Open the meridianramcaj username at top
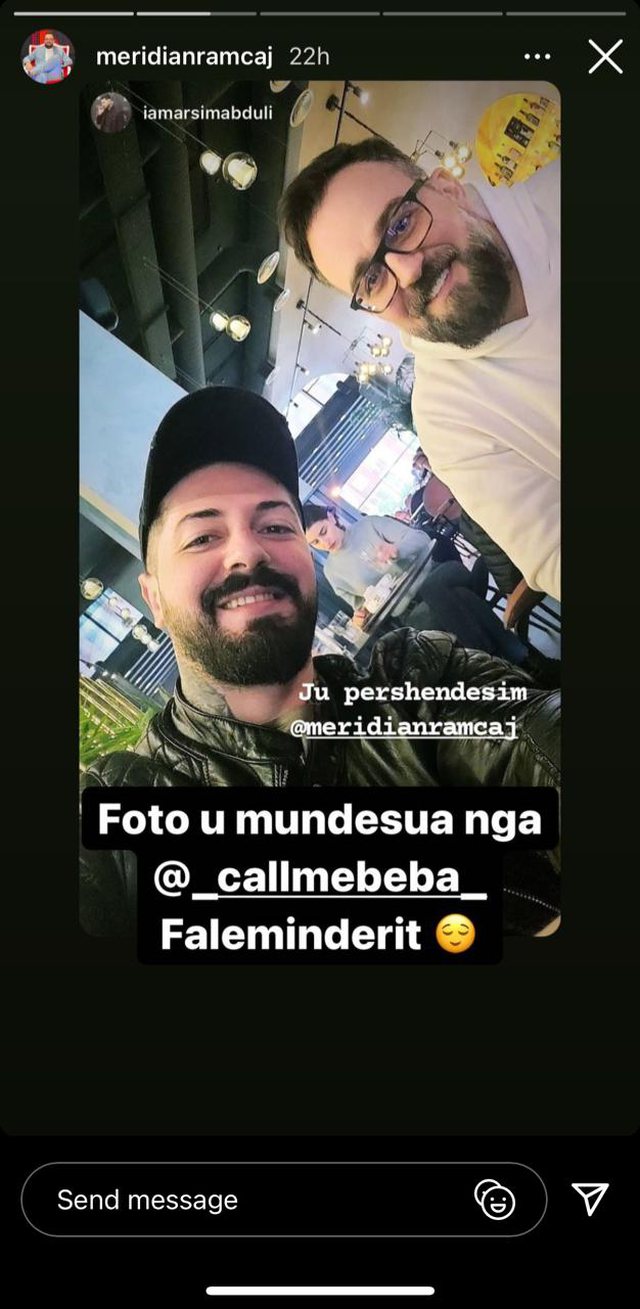Screen dimensions: 640x1309 184,57
